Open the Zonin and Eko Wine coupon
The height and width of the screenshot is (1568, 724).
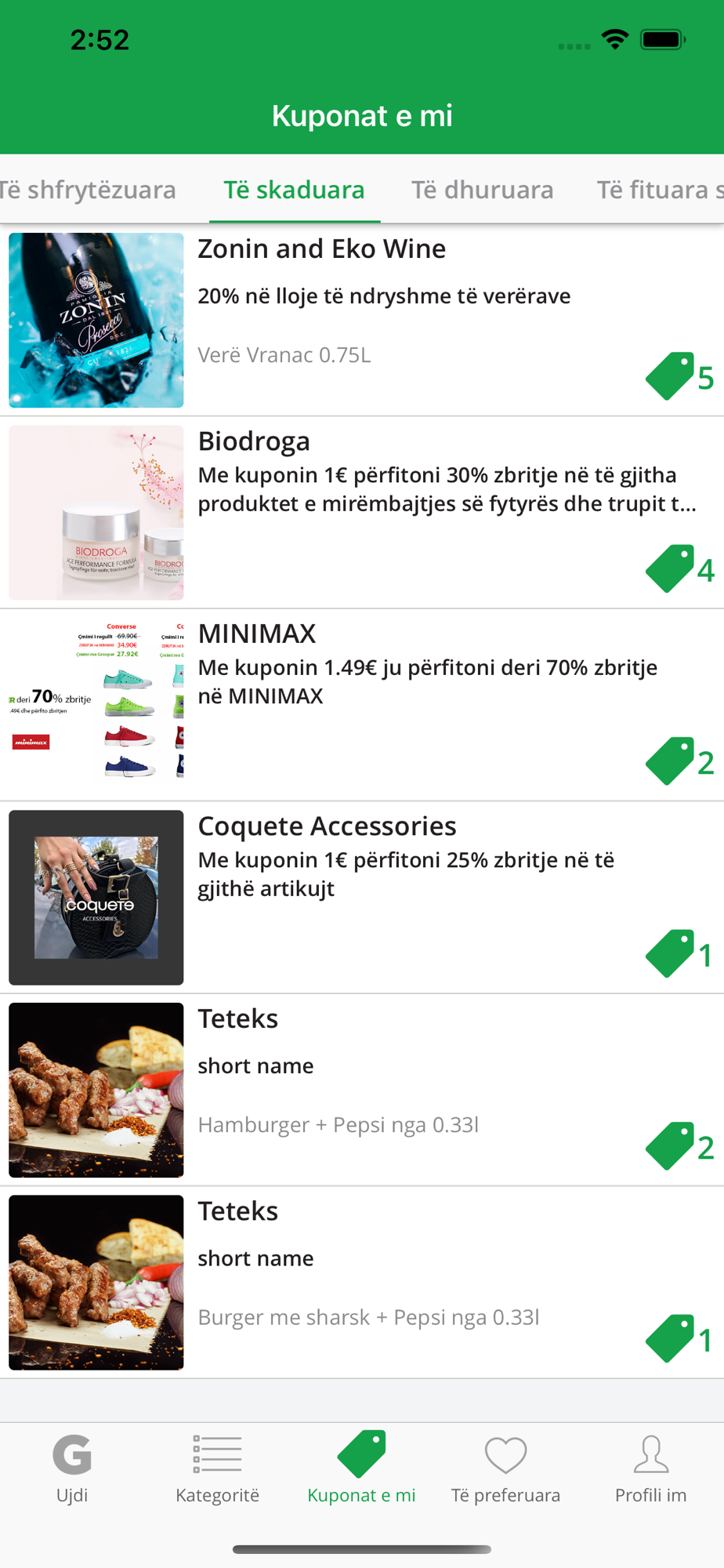362,320
